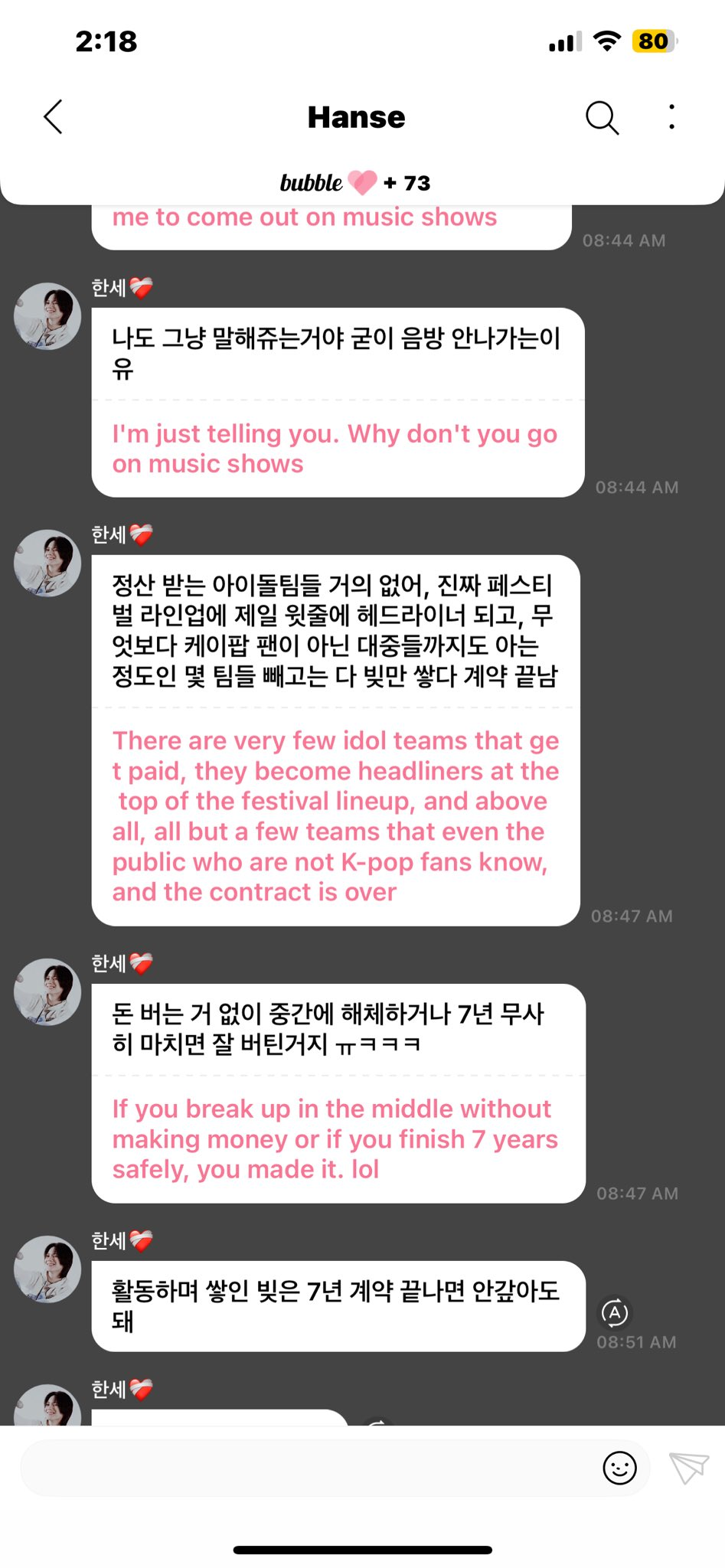Focus the message input field

pyautogui.click(x=306, y=1468)
